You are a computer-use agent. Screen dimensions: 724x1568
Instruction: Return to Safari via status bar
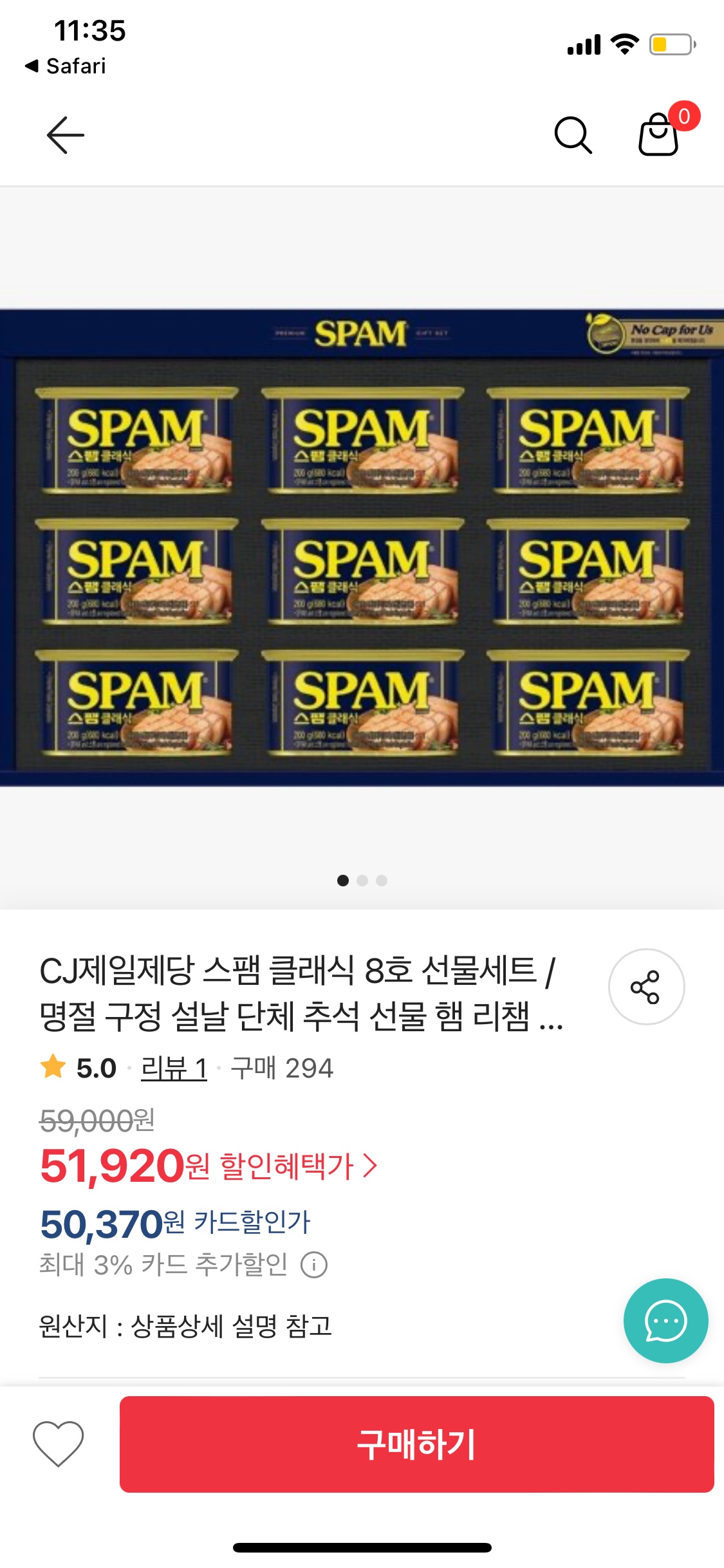pos(66,66)
